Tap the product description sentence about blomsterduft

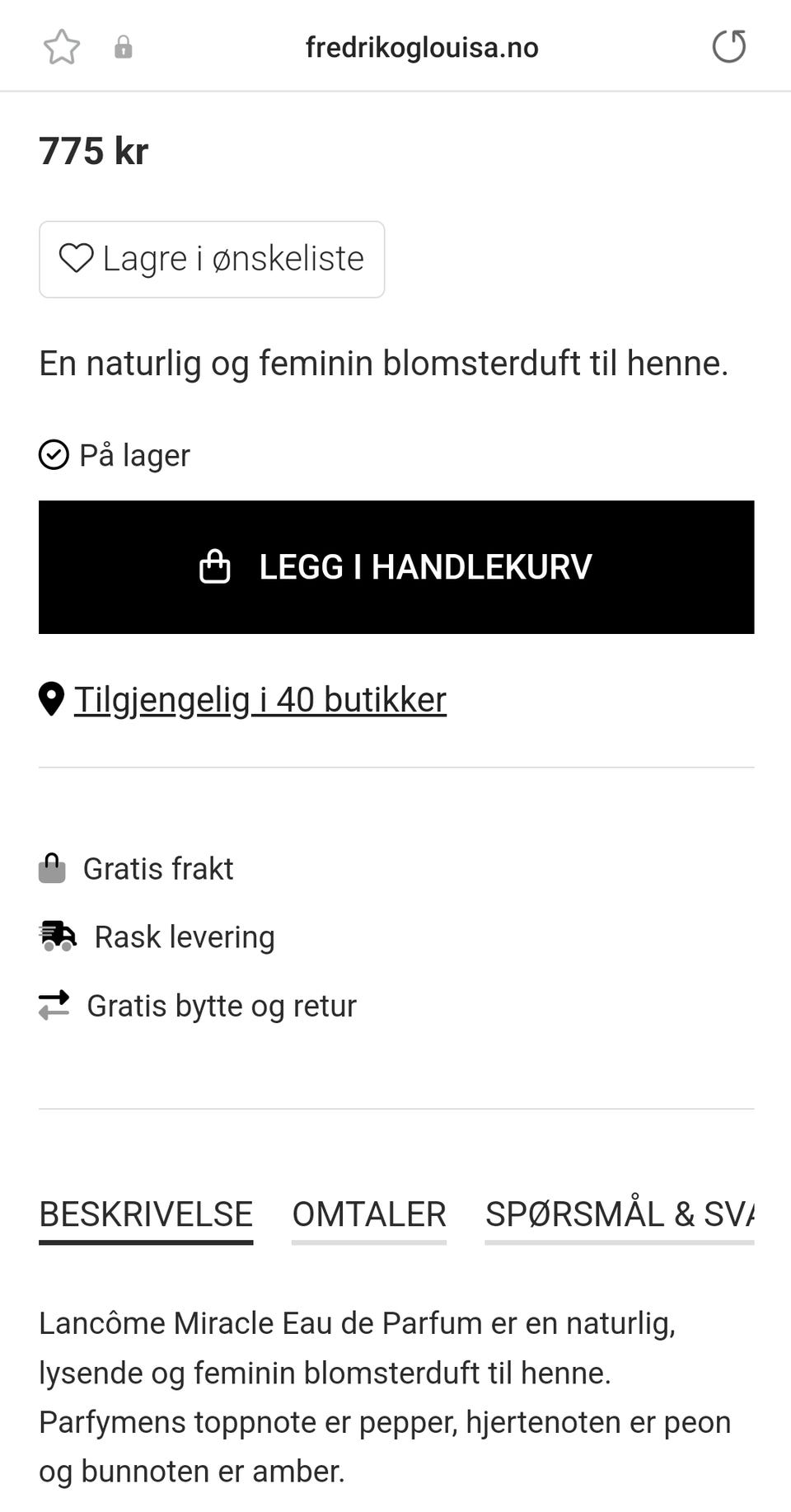tap(384, 362)
